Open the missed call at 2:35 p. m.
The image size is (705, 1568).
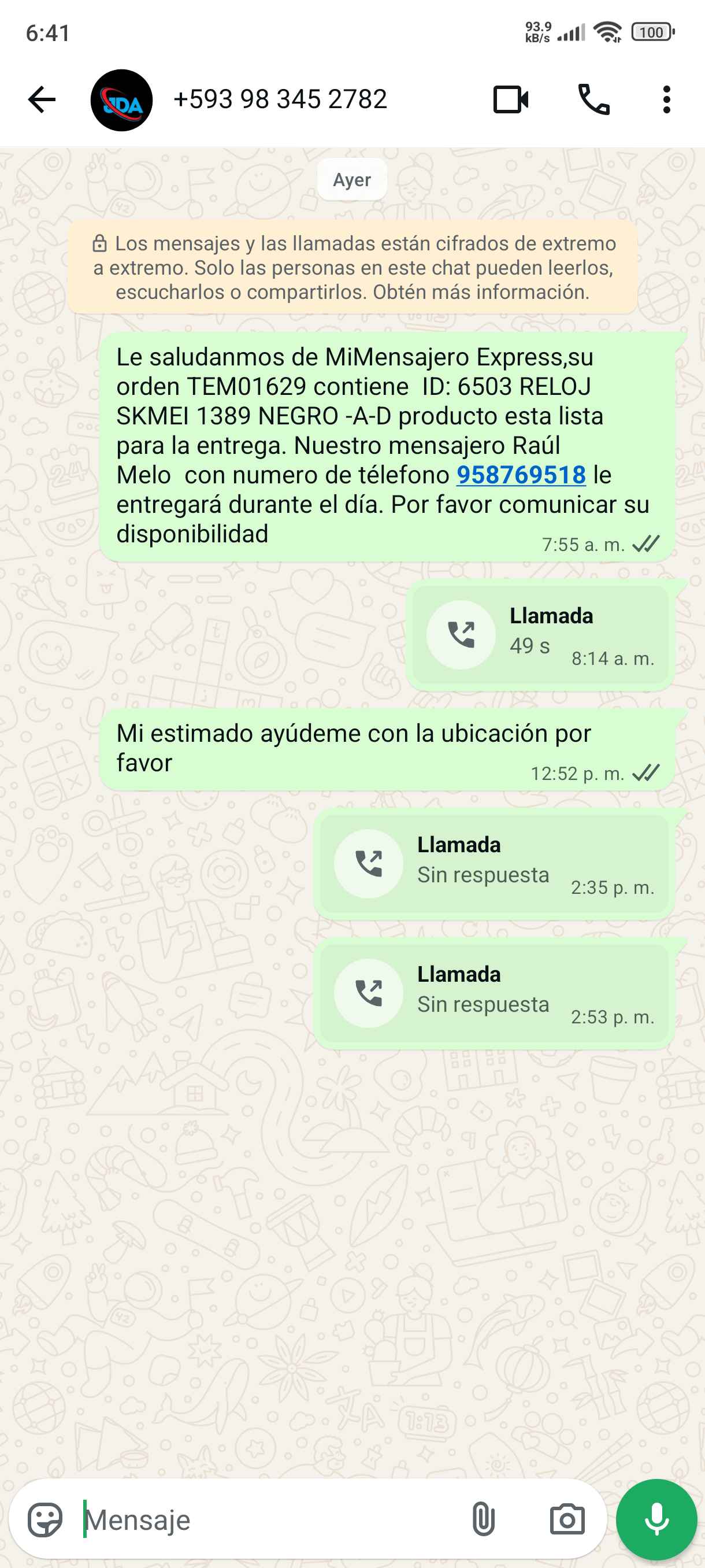(494, 864)
